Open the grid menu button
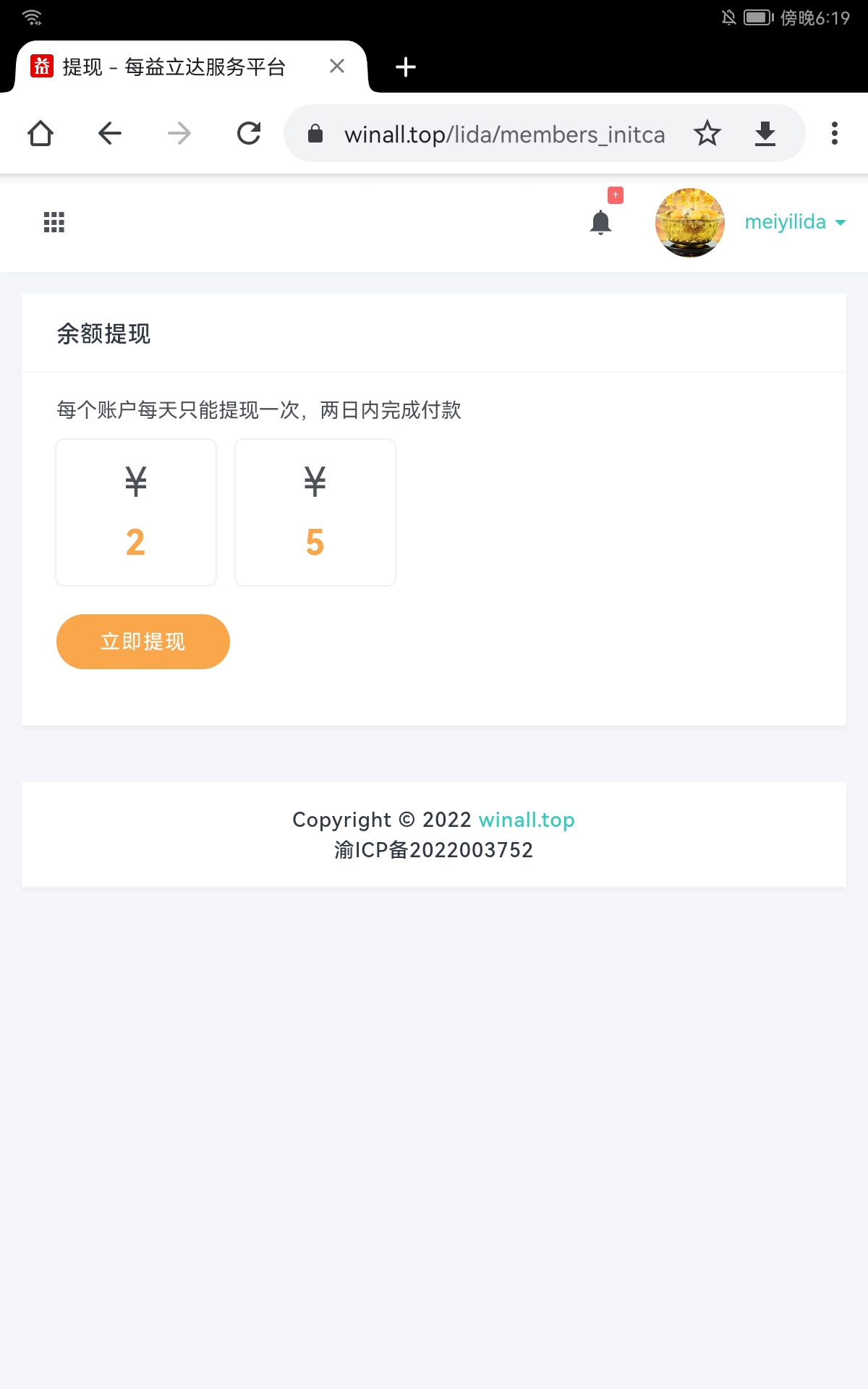Image resolution: width=868 pixels, height=1389 pixels. 54,222
